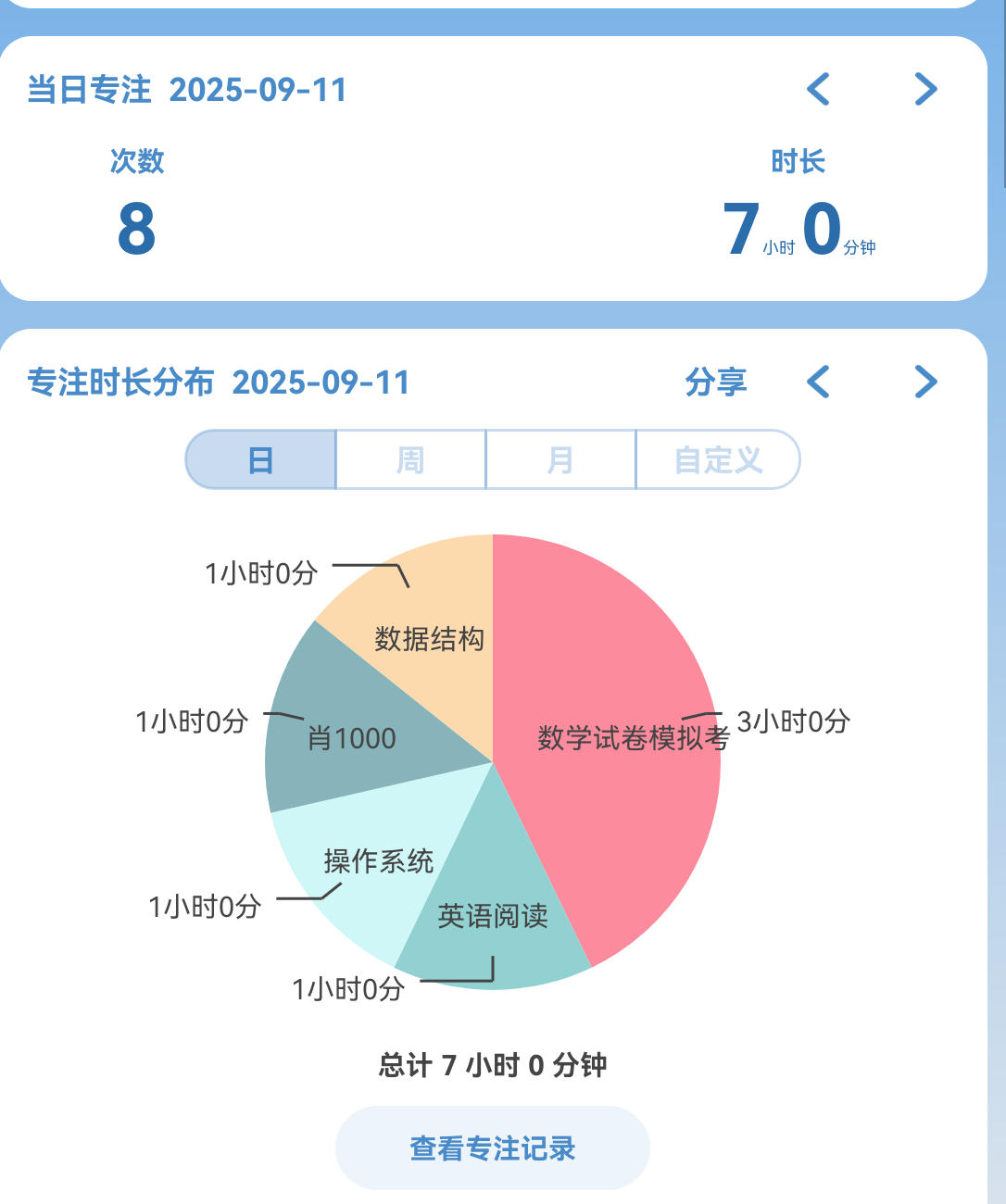
Task: Tap 分享 to share the distribution
Action: (x=715, y=382)
